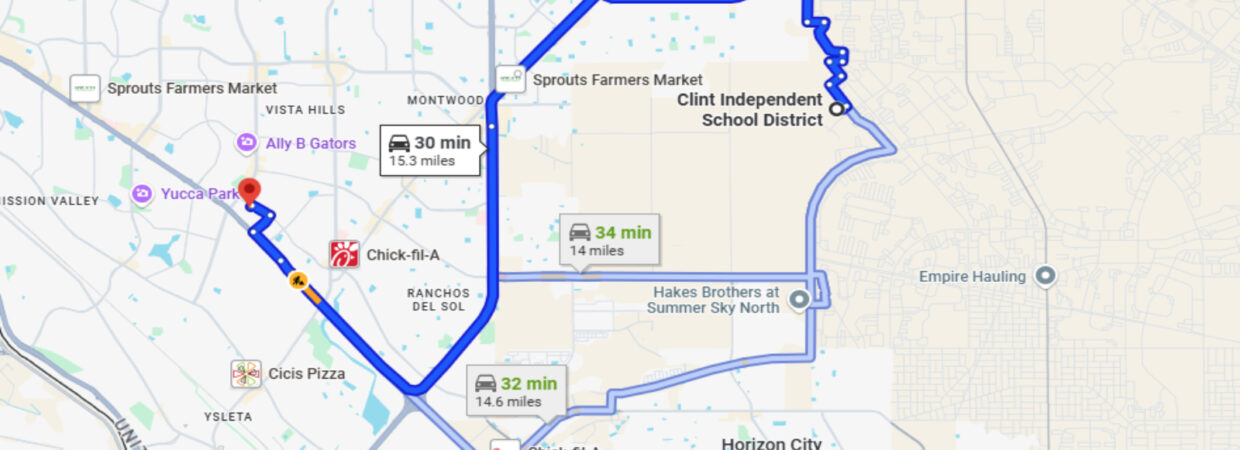Open Chick-fil-A place marker near Ranchos Del Sol
Image resolution: width=1240 pixels, height=450 pixels.
point(344,254)
